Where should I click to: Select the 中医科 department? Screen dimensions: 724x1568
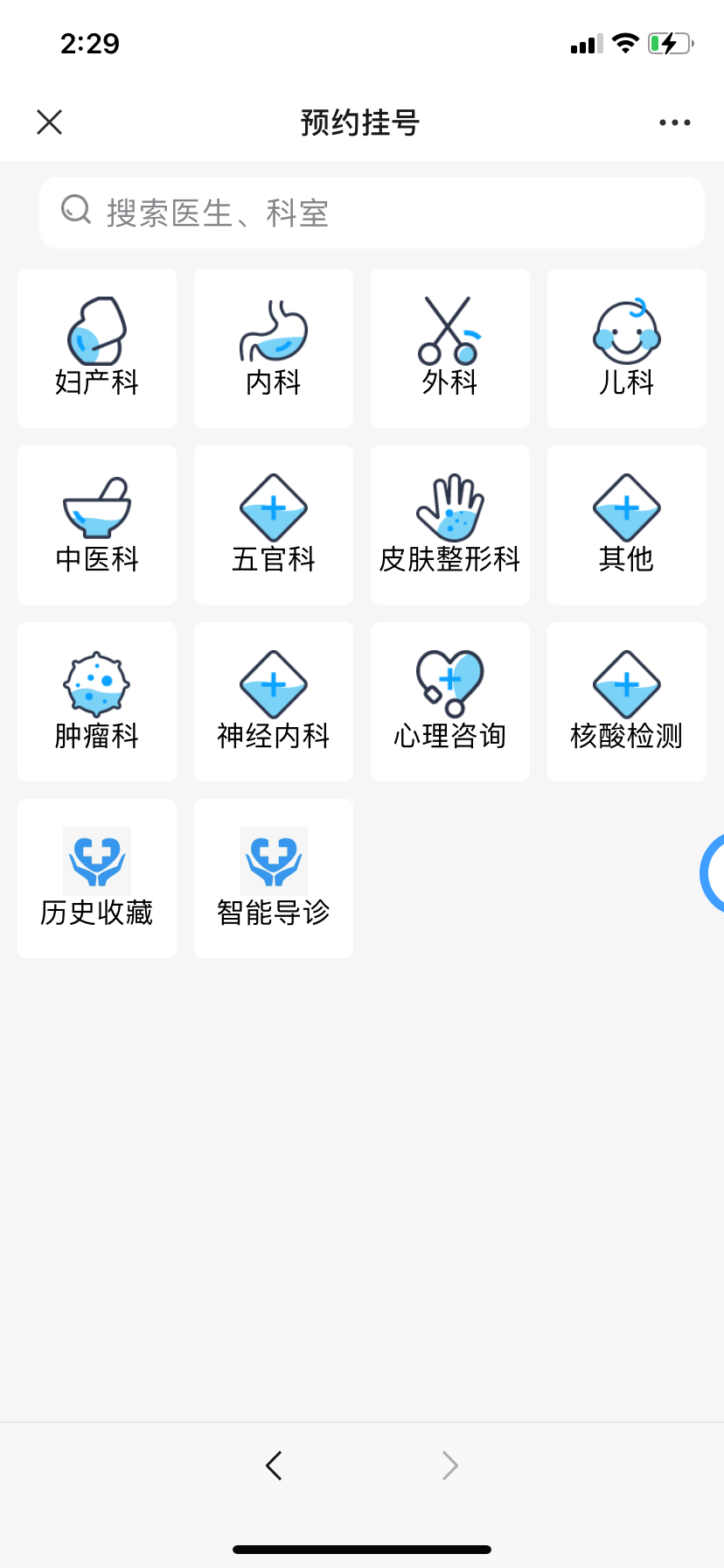(x=97, y=525)
